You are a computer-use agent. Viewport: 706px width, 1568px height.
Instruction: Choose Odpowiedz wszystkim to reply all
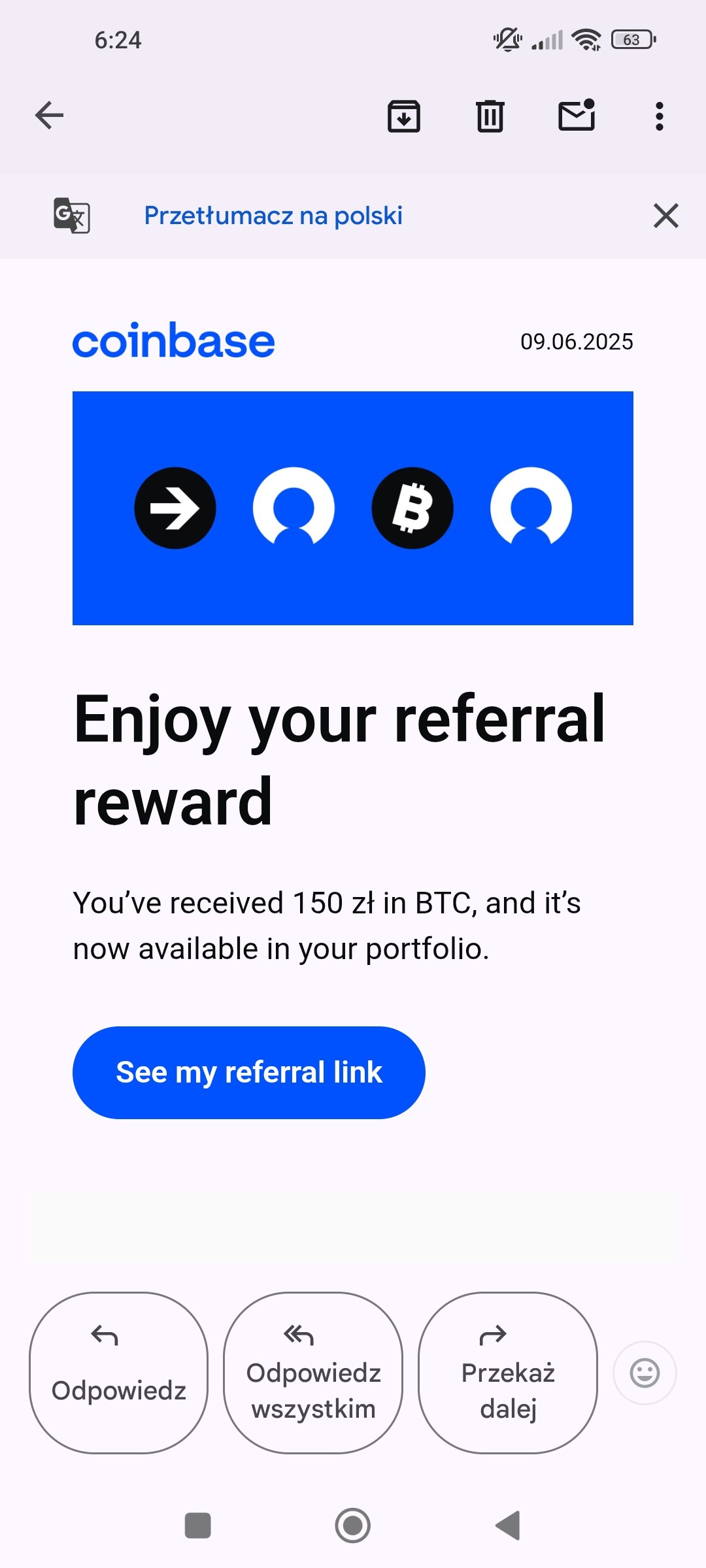313,1373
